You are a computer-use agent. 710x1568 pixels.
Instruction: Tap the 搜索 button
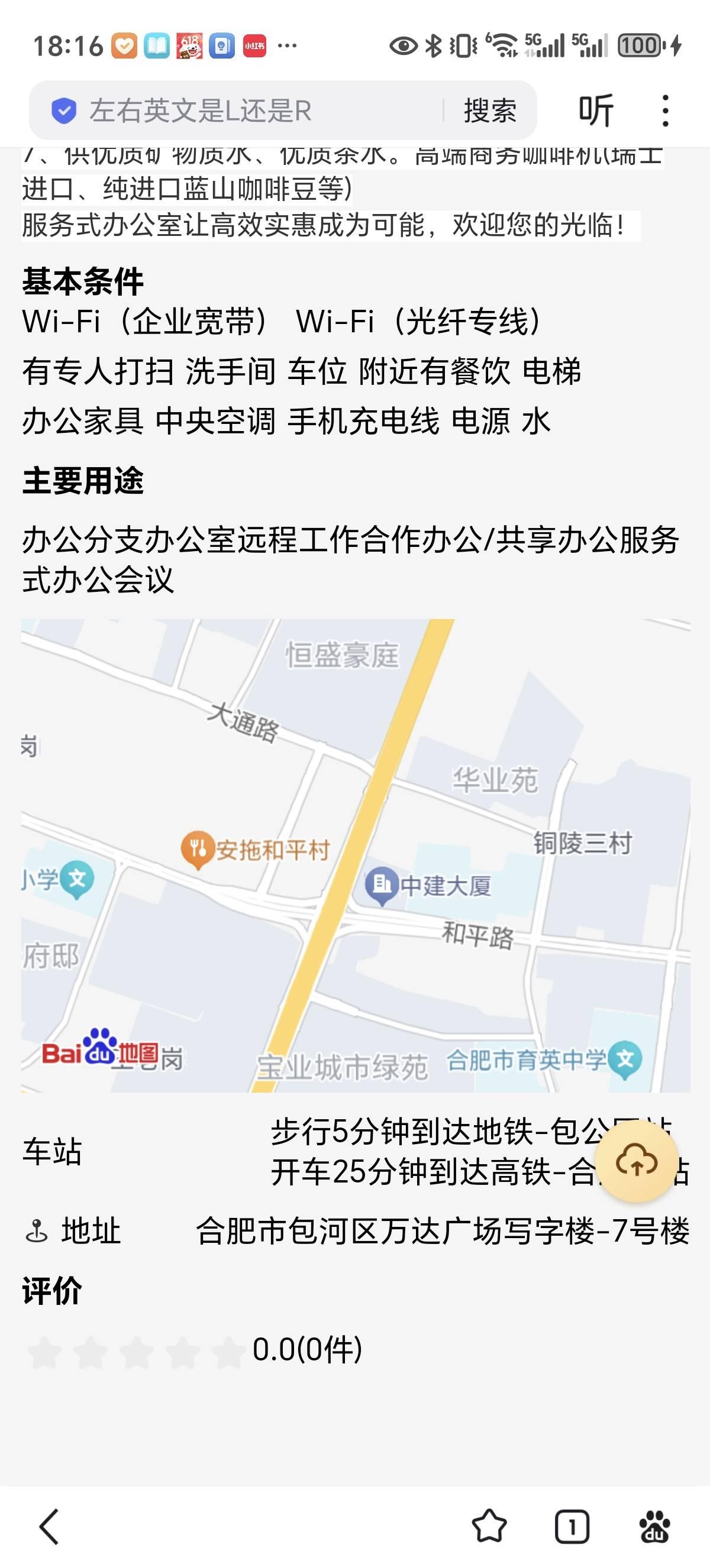click(490, 111)
